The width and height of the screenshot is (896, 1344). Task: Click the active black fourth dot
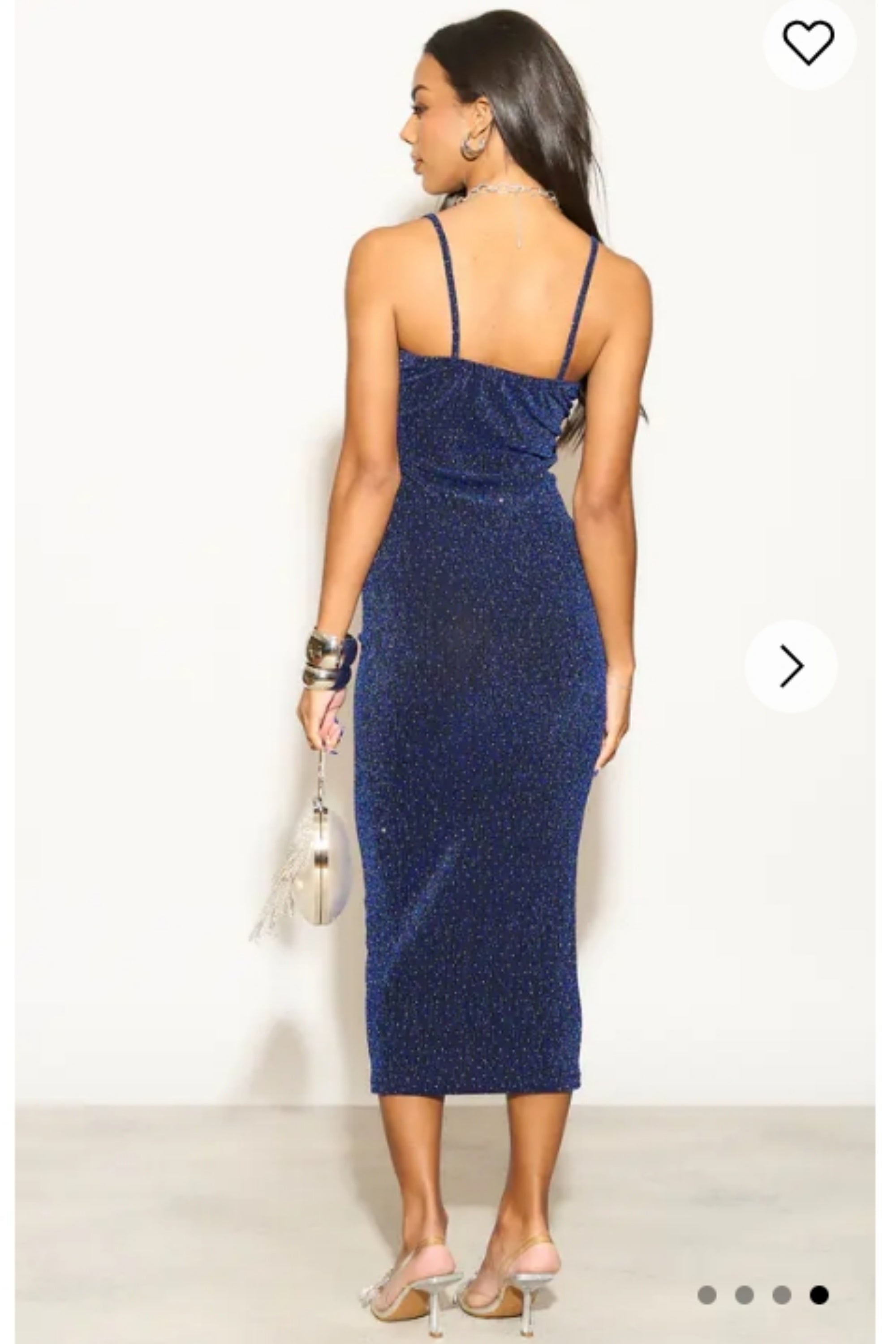(819, 1296)
